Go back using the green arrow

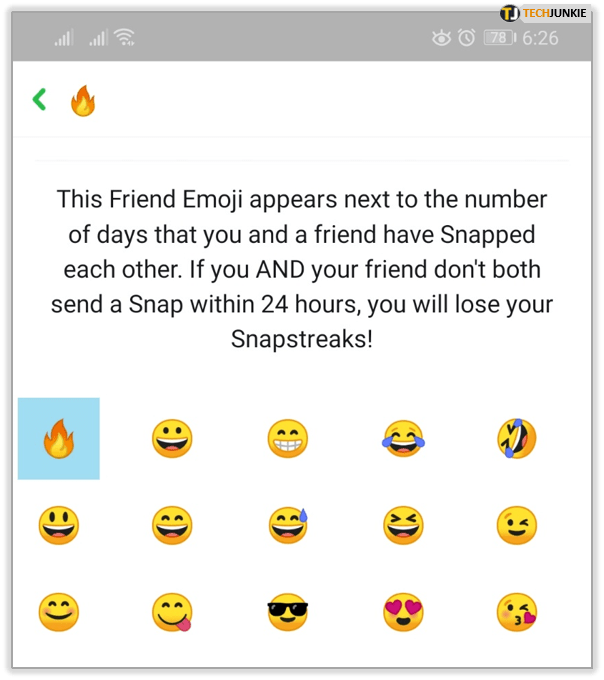point(39,99)
